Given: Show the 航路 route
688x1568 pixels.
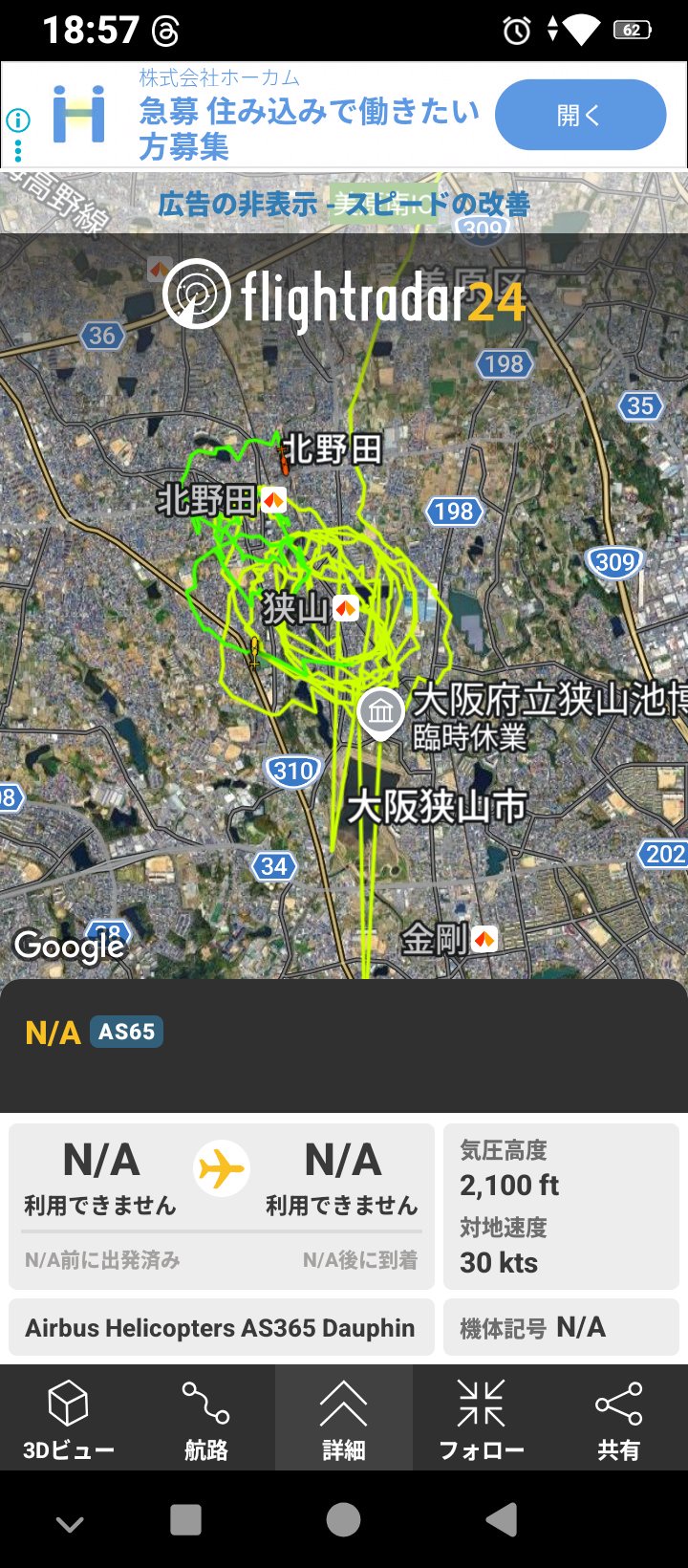Looking at the screenshot, I should tap(205, 1418).
